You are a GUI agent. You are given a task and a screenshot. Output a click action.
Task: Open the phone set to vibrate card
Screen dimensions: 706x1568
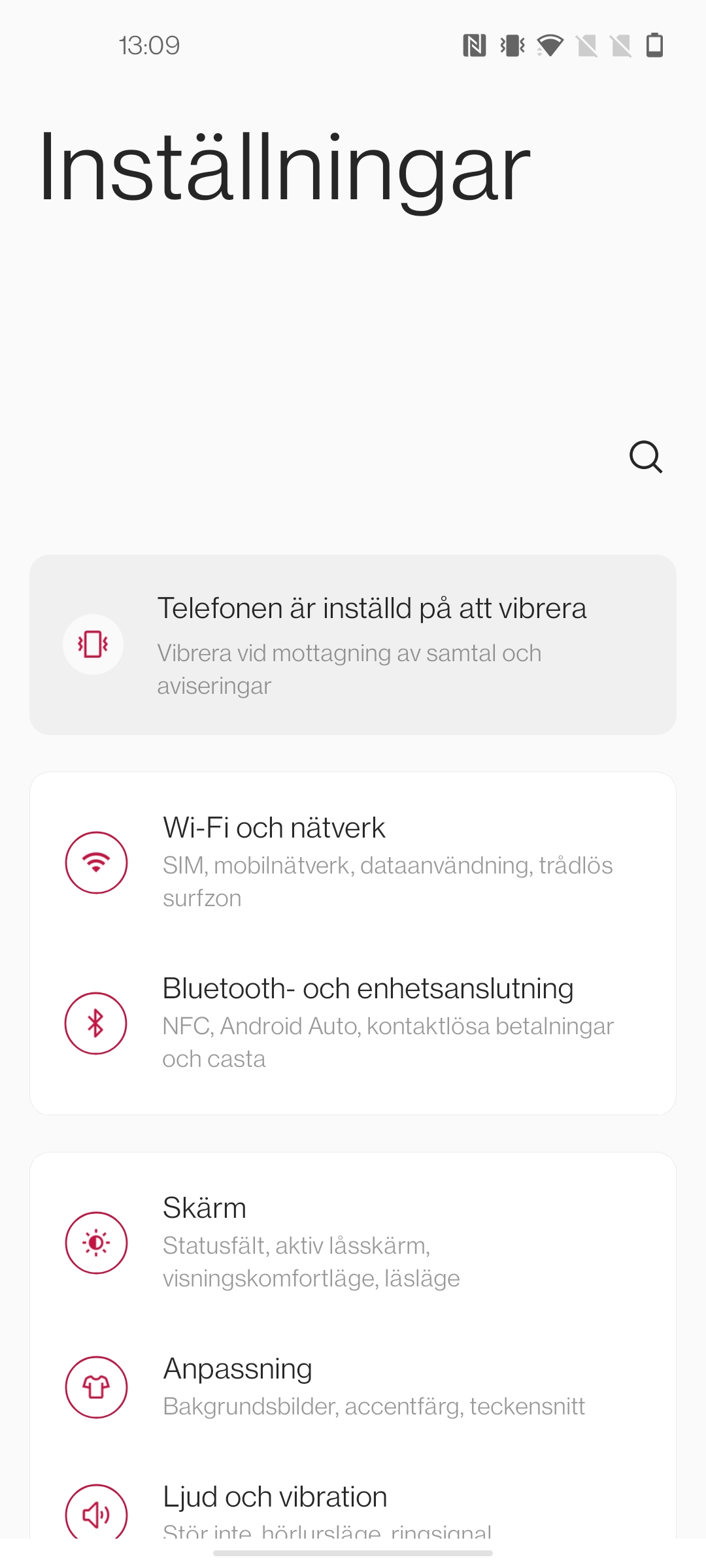coord(353,645)
